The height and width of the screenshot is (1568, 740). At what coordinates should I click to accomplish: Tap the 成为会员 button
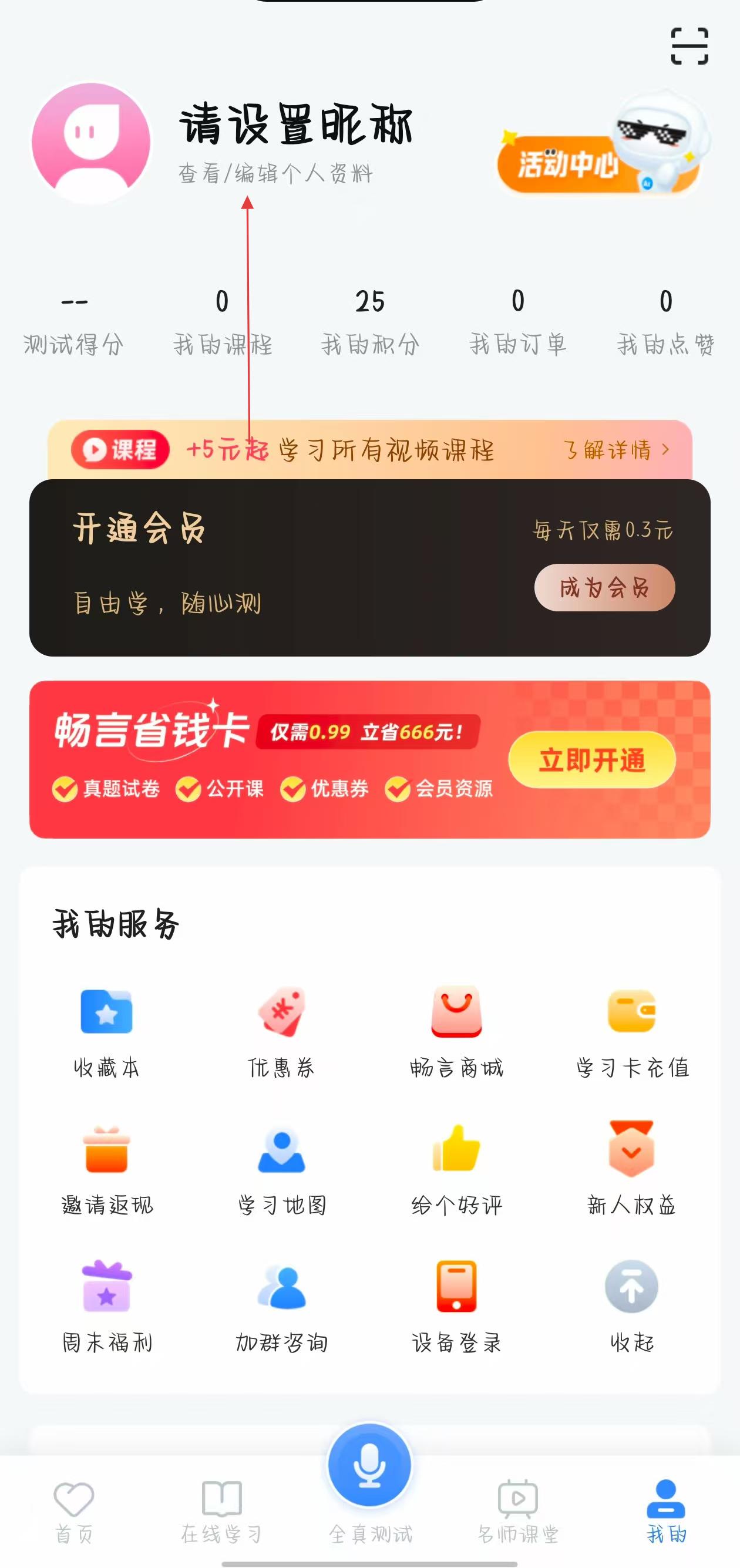click(604, 587)
